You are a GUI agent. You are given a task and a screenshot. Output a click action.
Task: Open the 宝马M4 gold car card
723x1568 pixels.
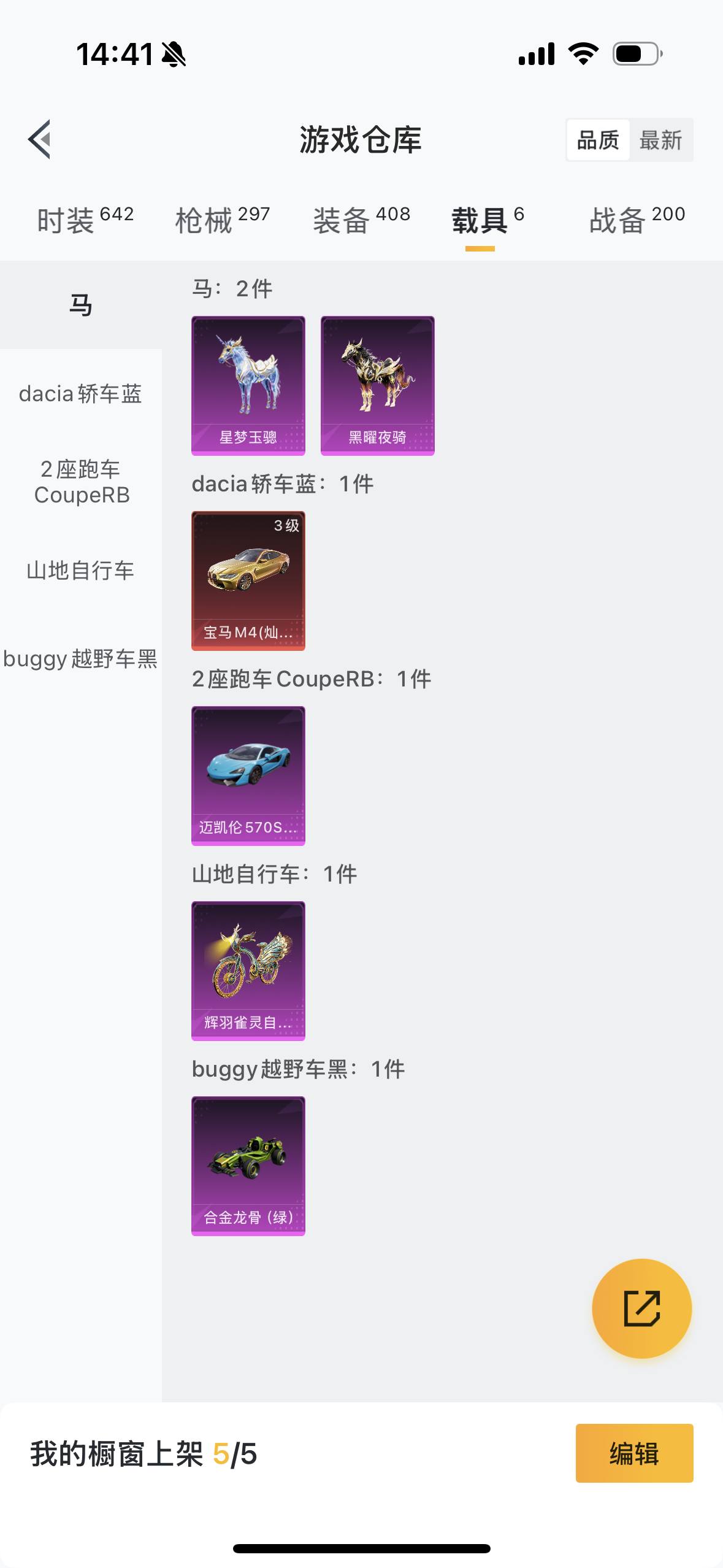point(248,580)
